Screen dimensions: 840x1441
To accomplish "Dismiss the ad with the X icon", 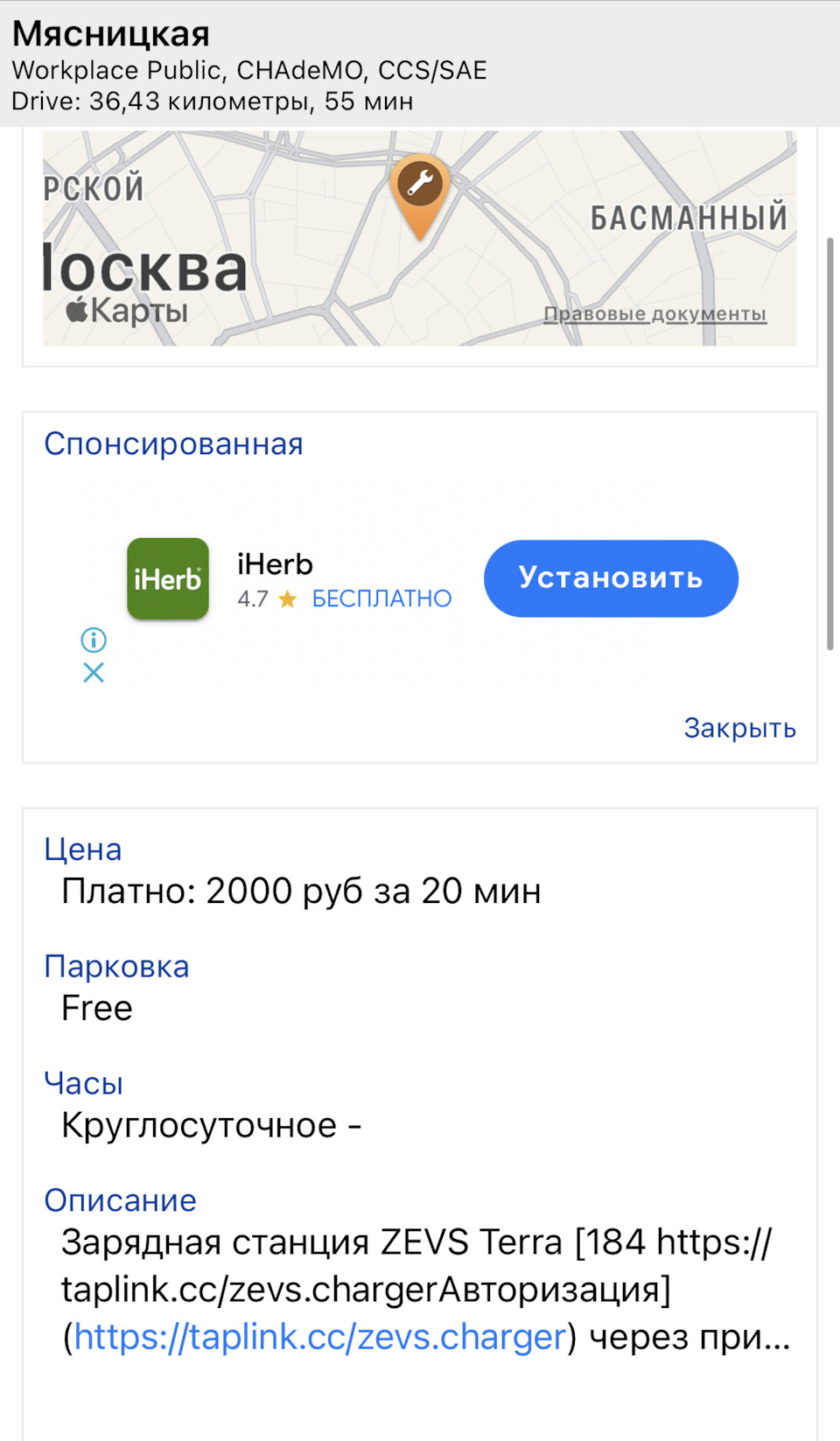I will click(x=94, y=673).
